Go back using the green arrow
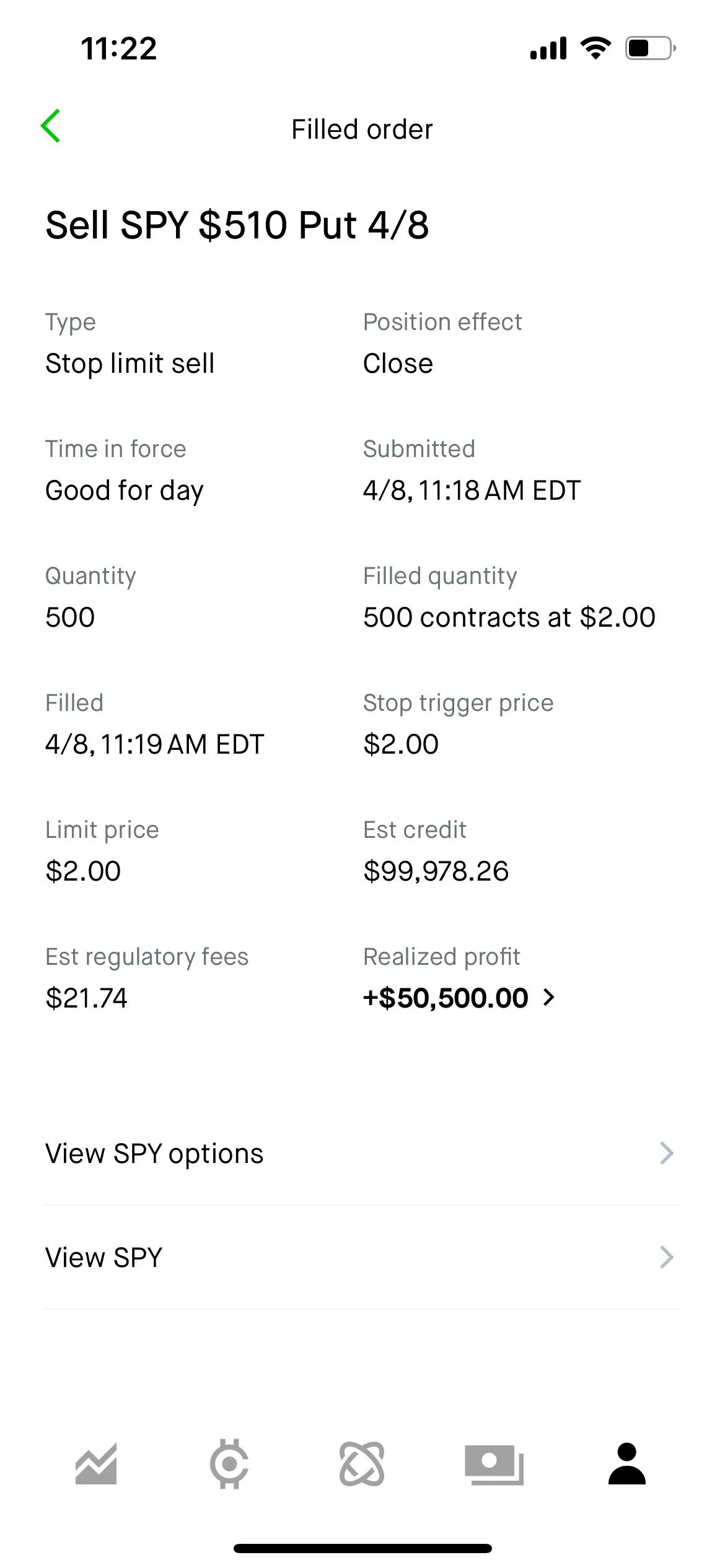725x1568 pixels. pyautogui.click(x=50, y=126)
